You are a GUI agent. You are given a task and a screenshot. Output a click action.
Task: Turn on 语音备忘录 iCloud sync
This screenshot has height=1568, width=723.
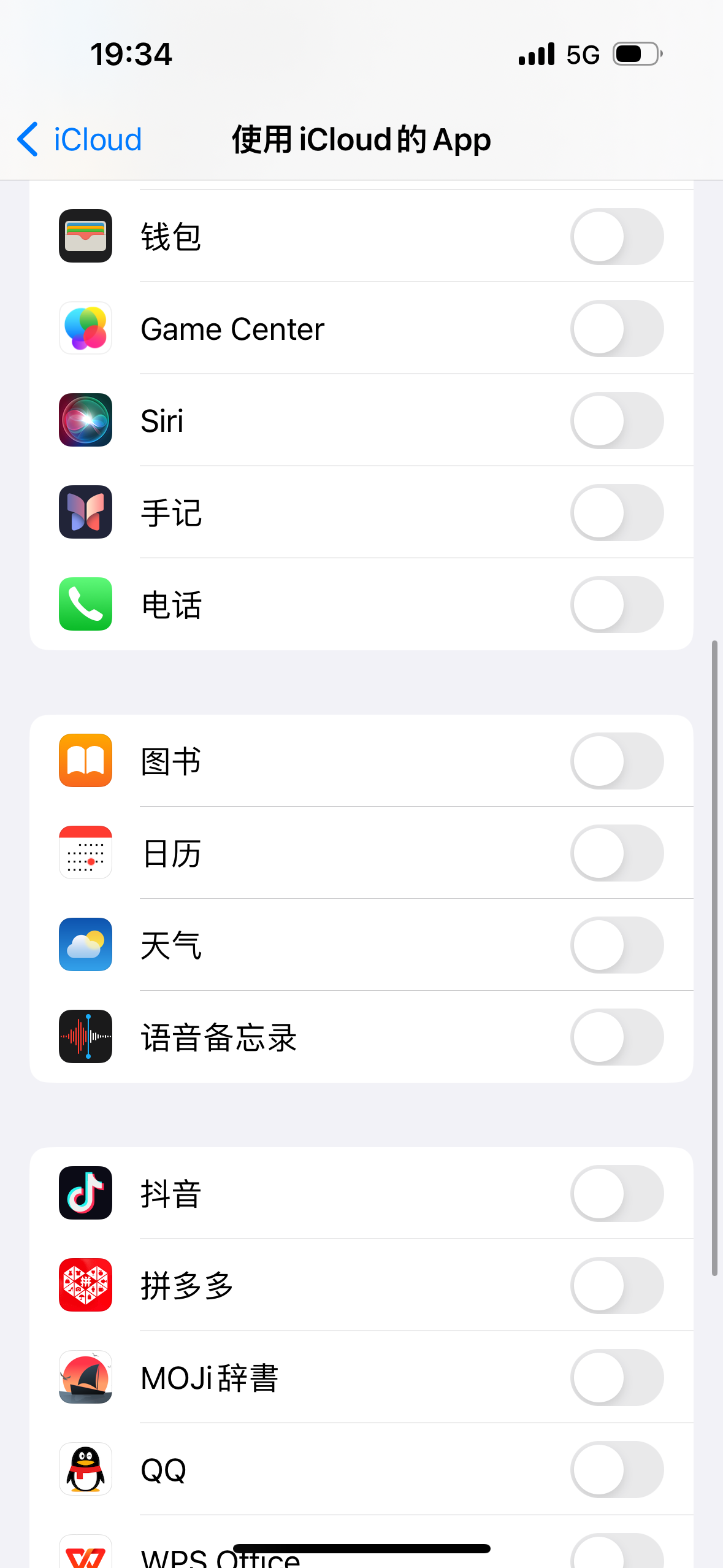(x=616, y=1037)
